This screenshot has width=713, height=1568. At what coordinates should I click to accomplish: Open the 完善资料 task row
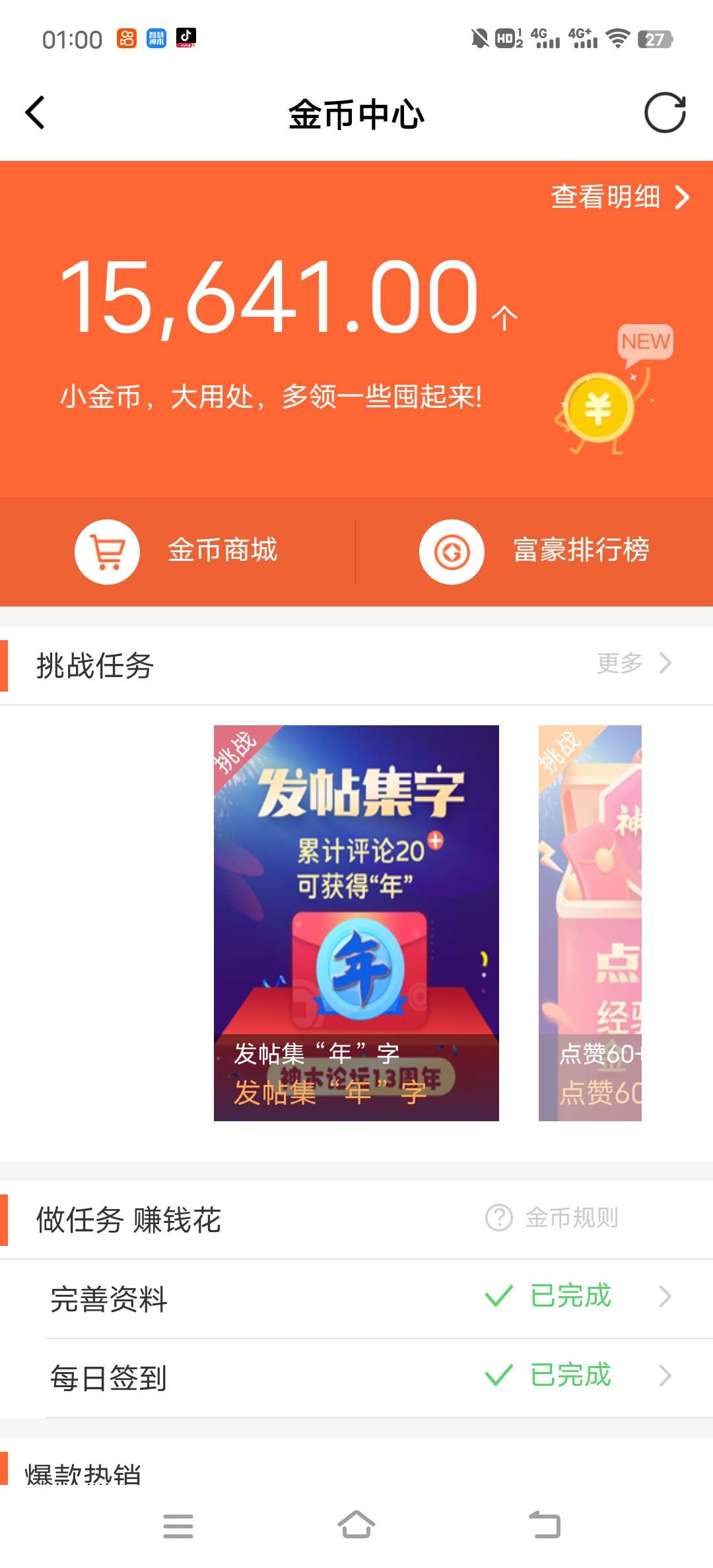pyautogui.click(x=356, y=1298)
